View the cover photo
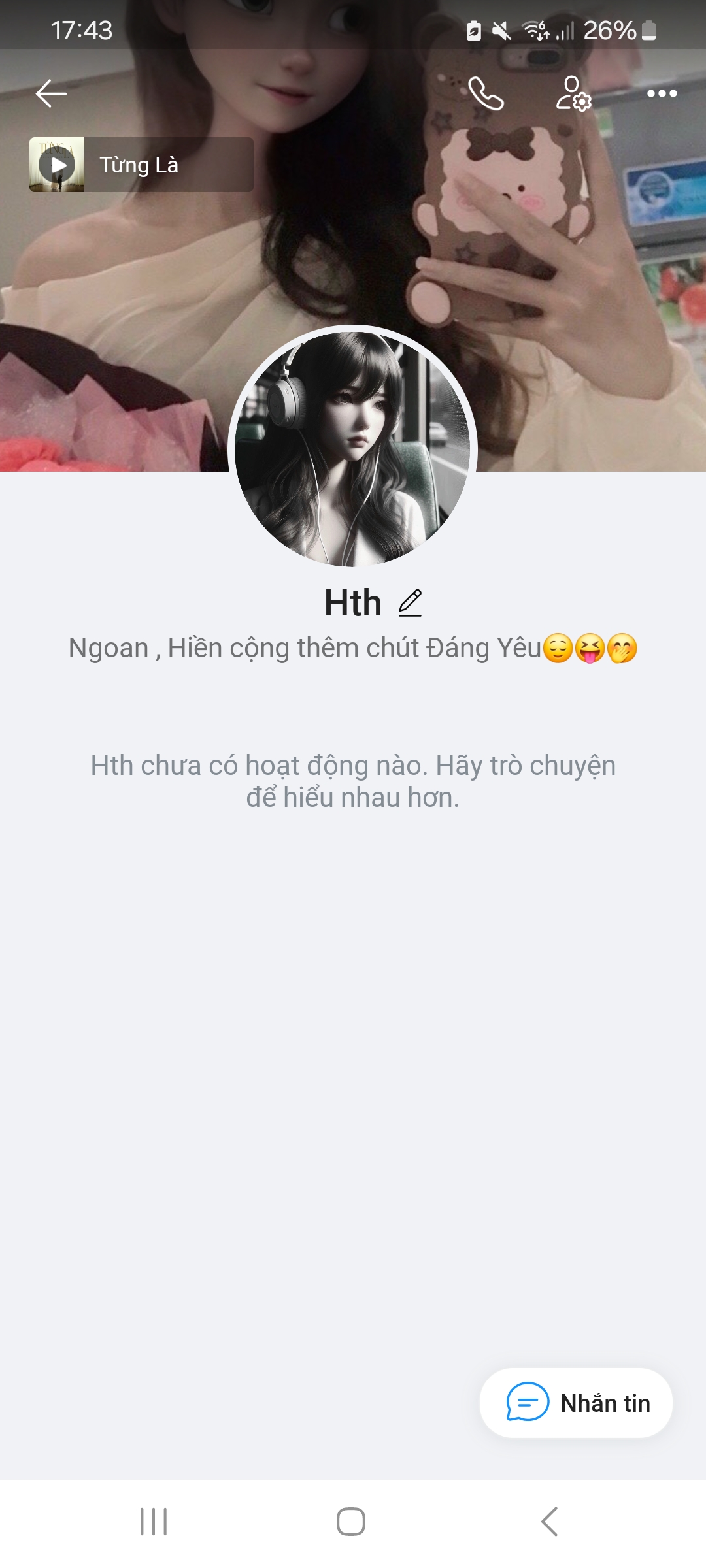Viewport: 706px width, 1568px height. coord(353,261)
